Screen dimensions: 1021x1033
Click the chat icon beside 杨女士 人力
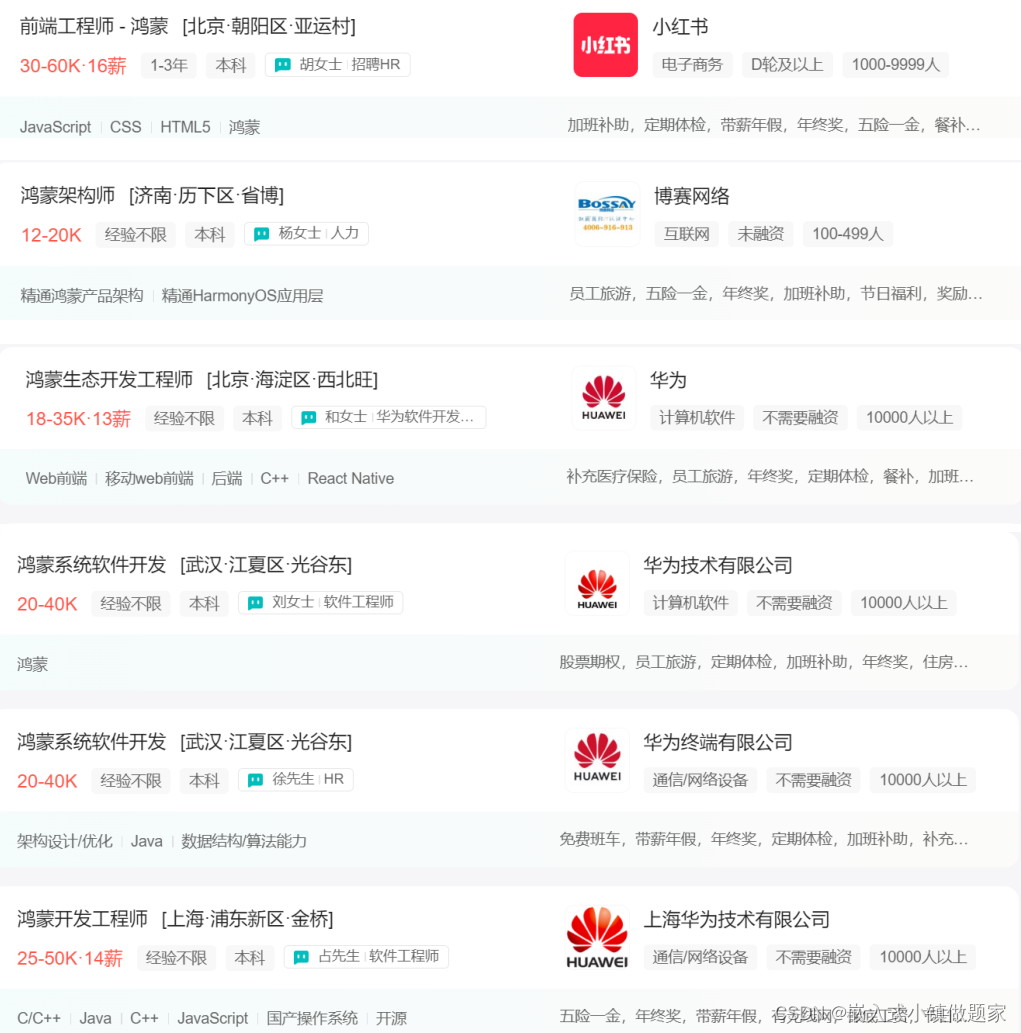(x=264, y=233)
